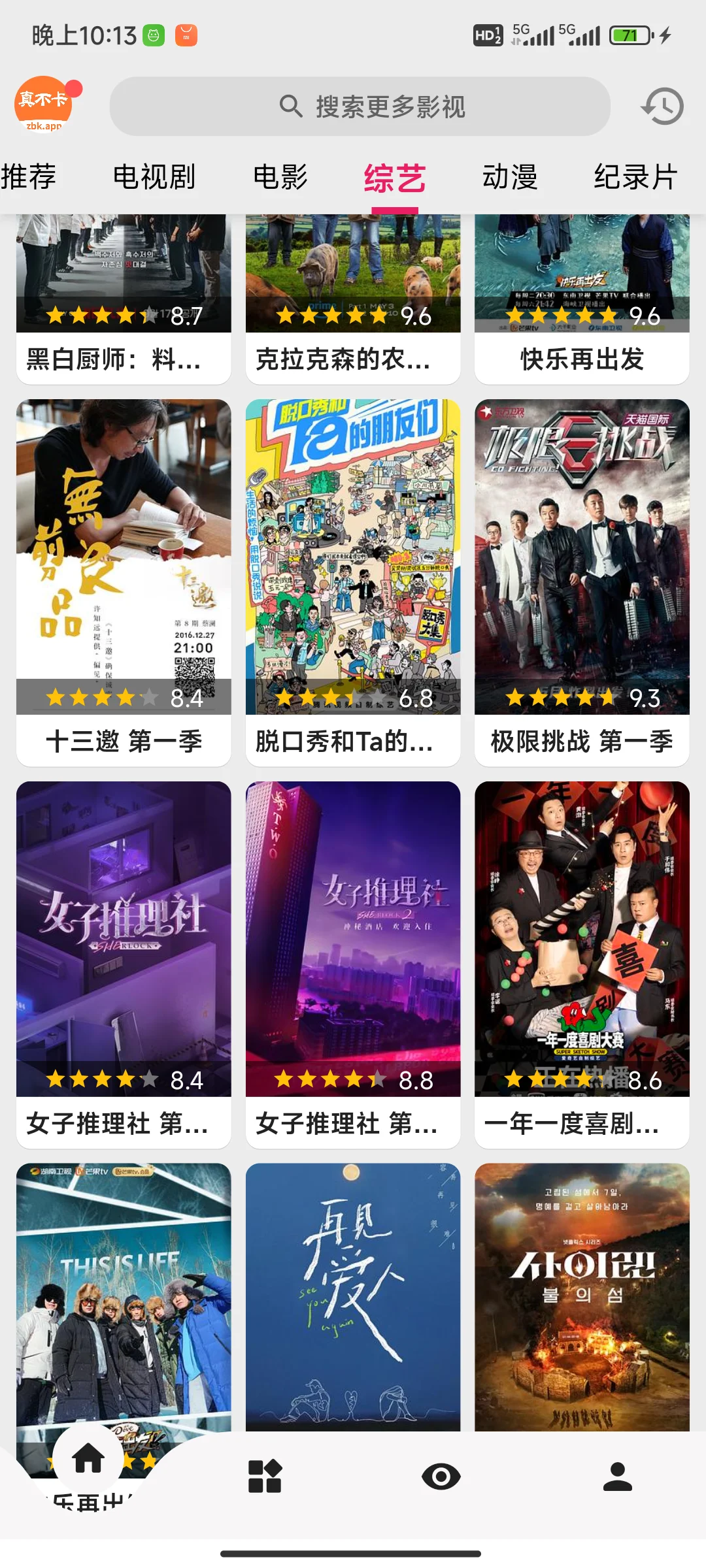Open the eye icon tab in bottom bar

pos(441,1477)
